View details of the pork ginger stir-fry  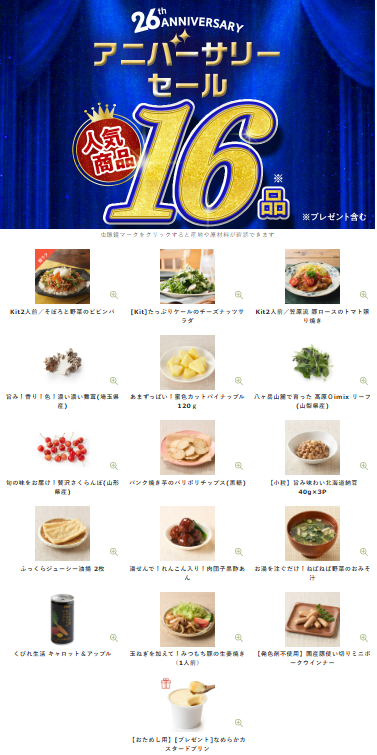238,638
